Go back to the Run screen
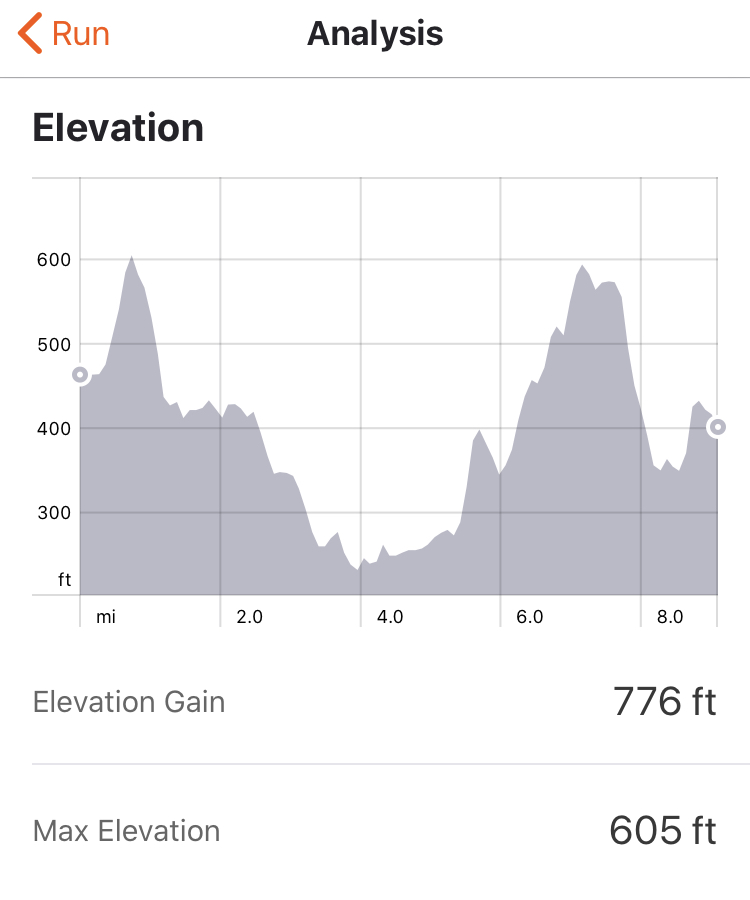The image size is (750, 900). coord(64,34)
